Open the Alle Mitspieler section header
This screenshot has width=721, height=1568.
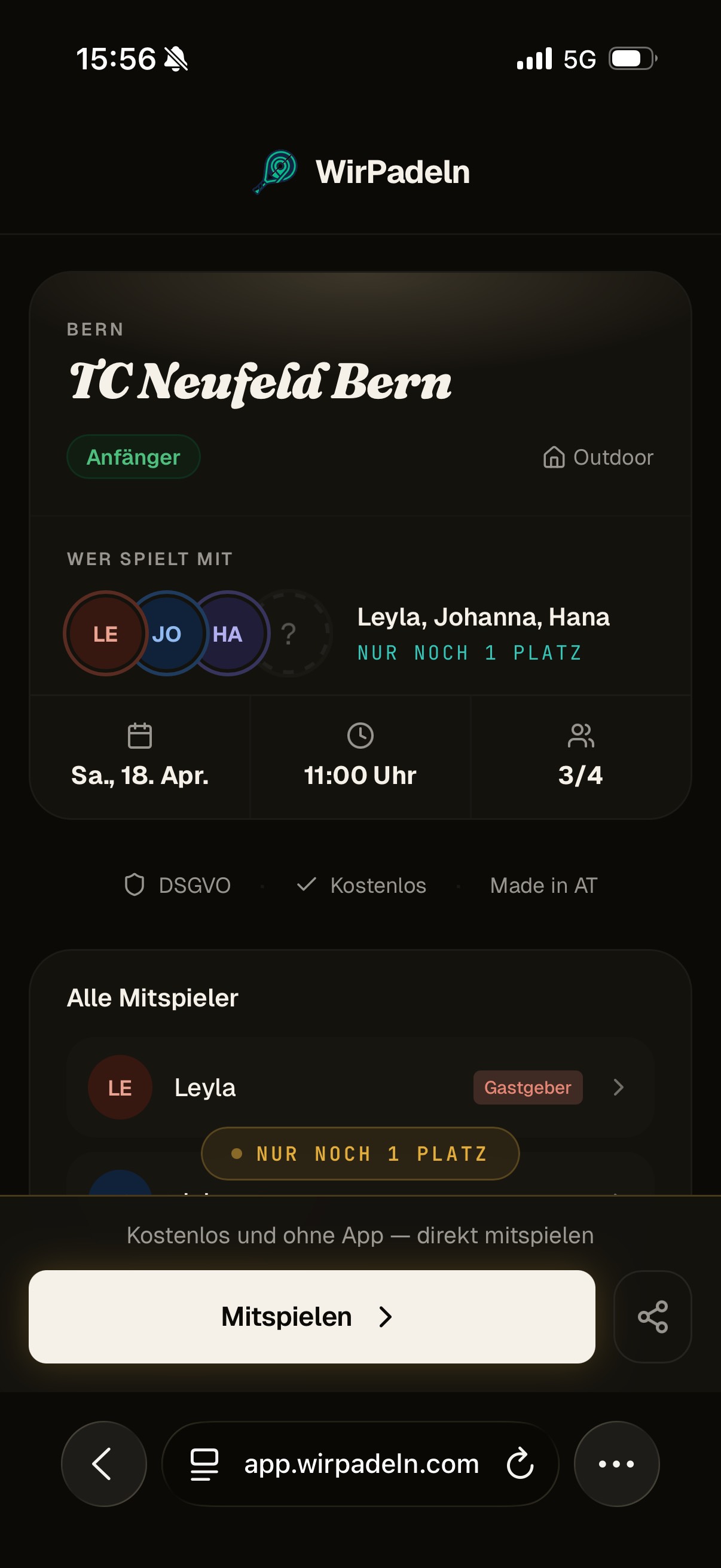pyautogui.click(x=152, y=997)
